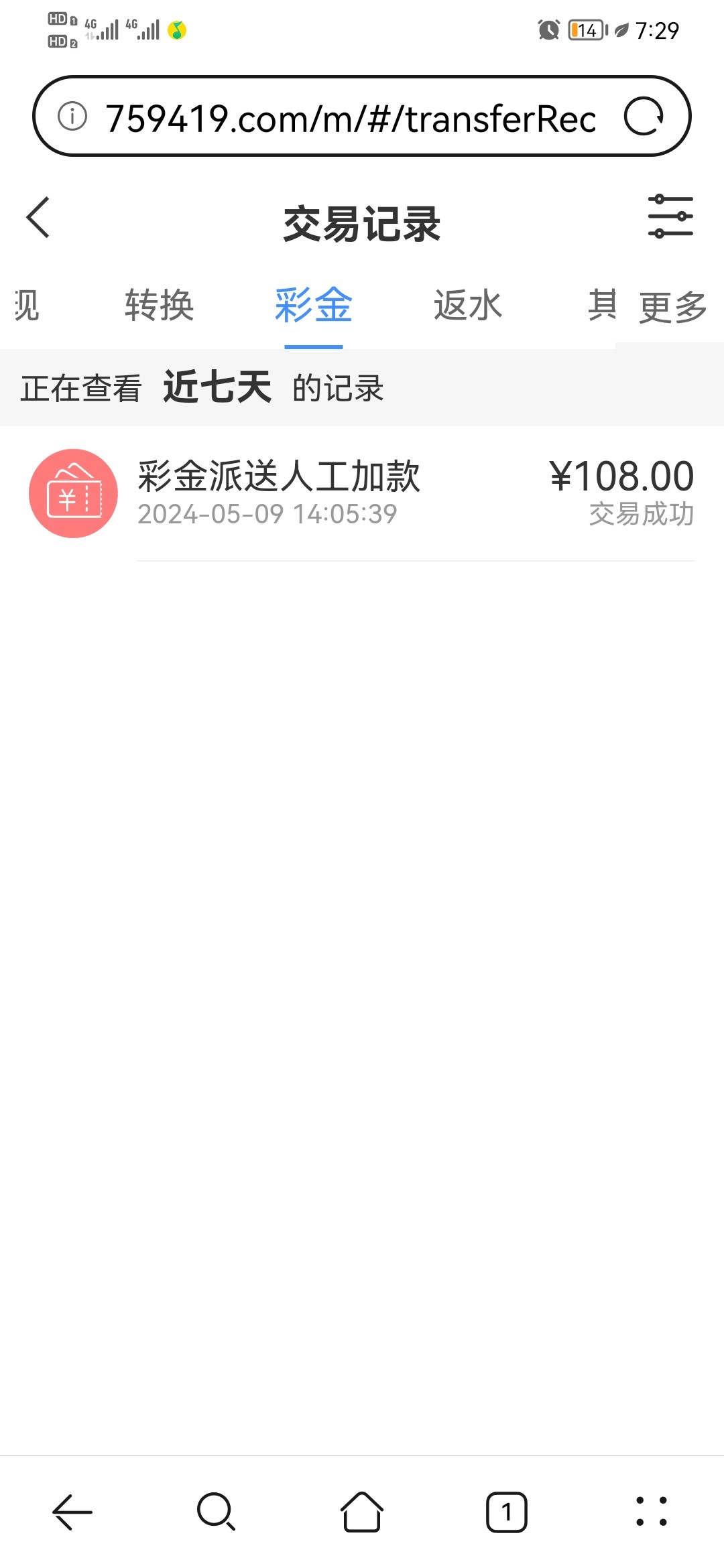Open the browser four-dot menu
724x1568 pixels.
651,1512
